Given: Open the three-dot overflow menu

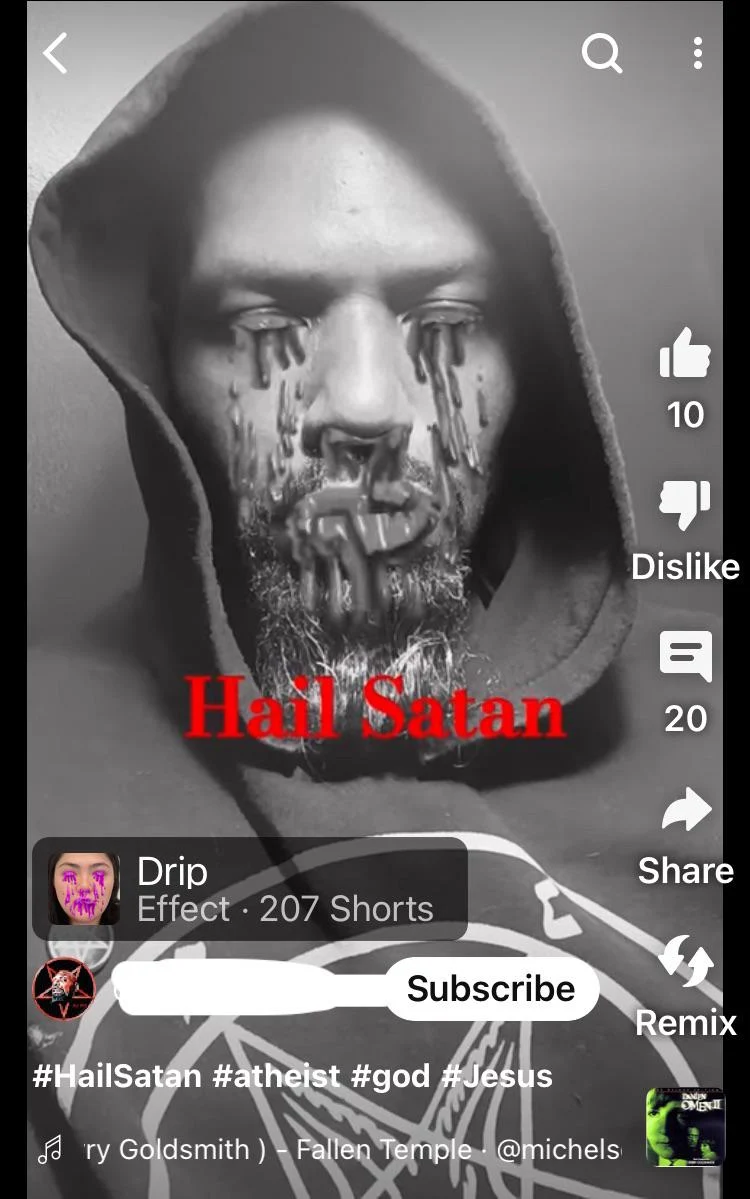Looking at the screenshot, I should tap(697, 53).
